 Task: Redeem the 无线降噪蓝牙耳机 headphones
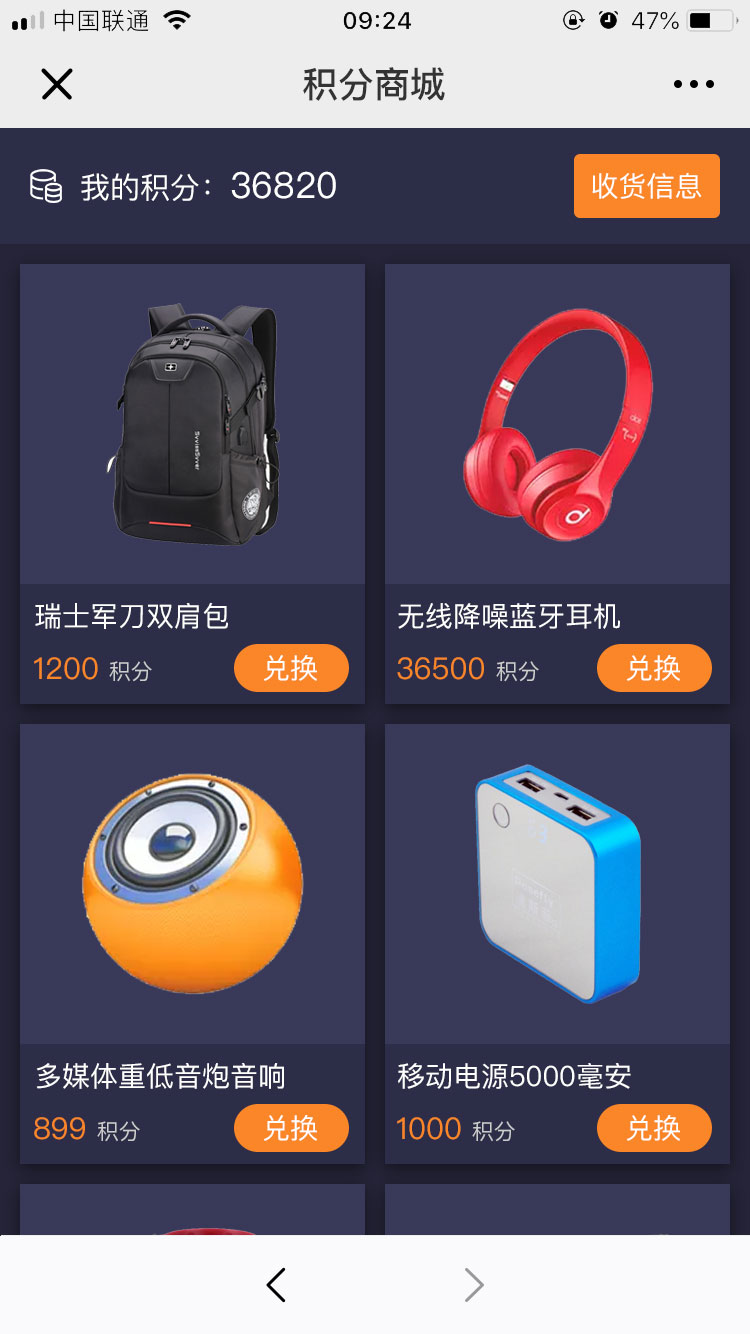654,668
